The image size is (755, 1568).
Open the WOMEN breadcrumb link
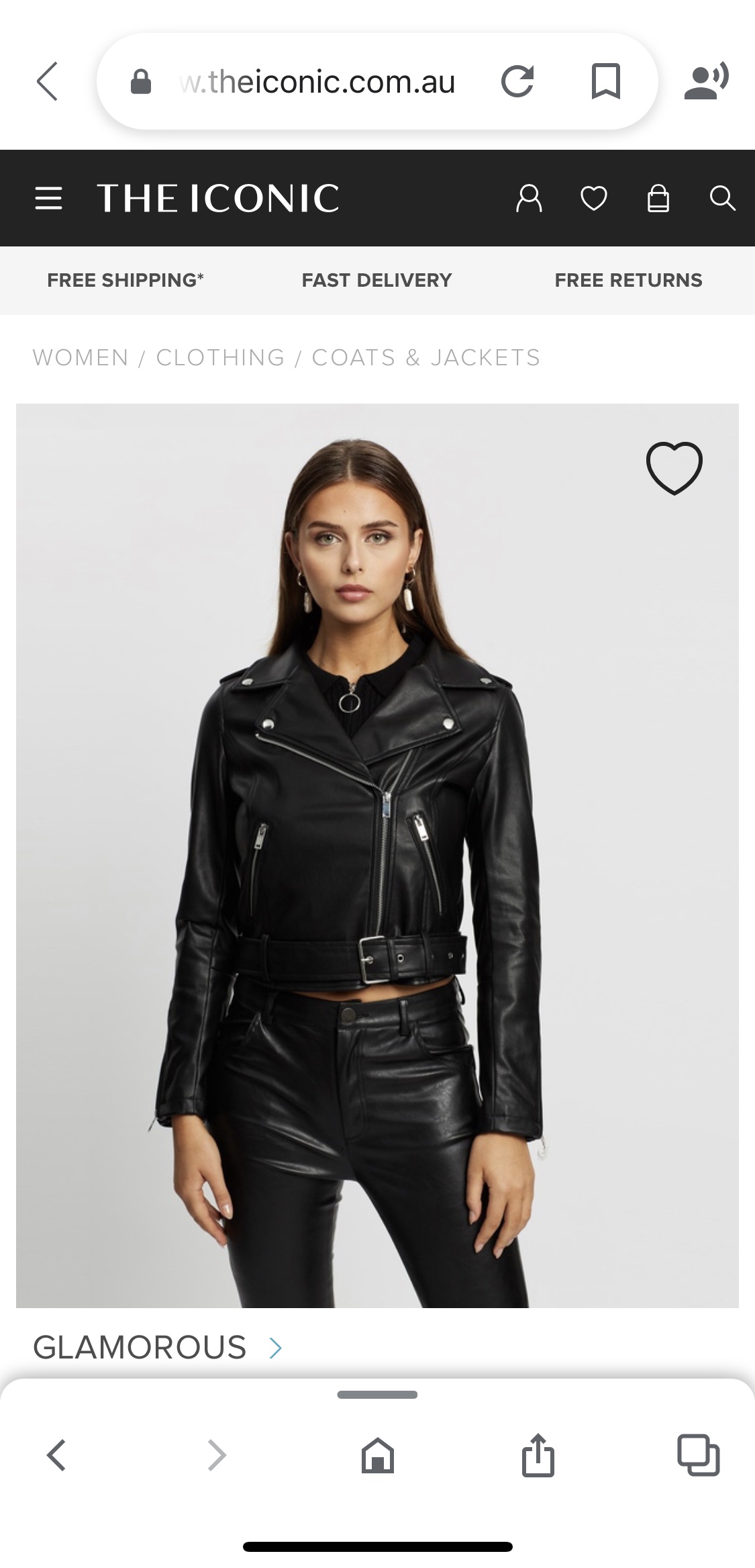coord(81,357)
